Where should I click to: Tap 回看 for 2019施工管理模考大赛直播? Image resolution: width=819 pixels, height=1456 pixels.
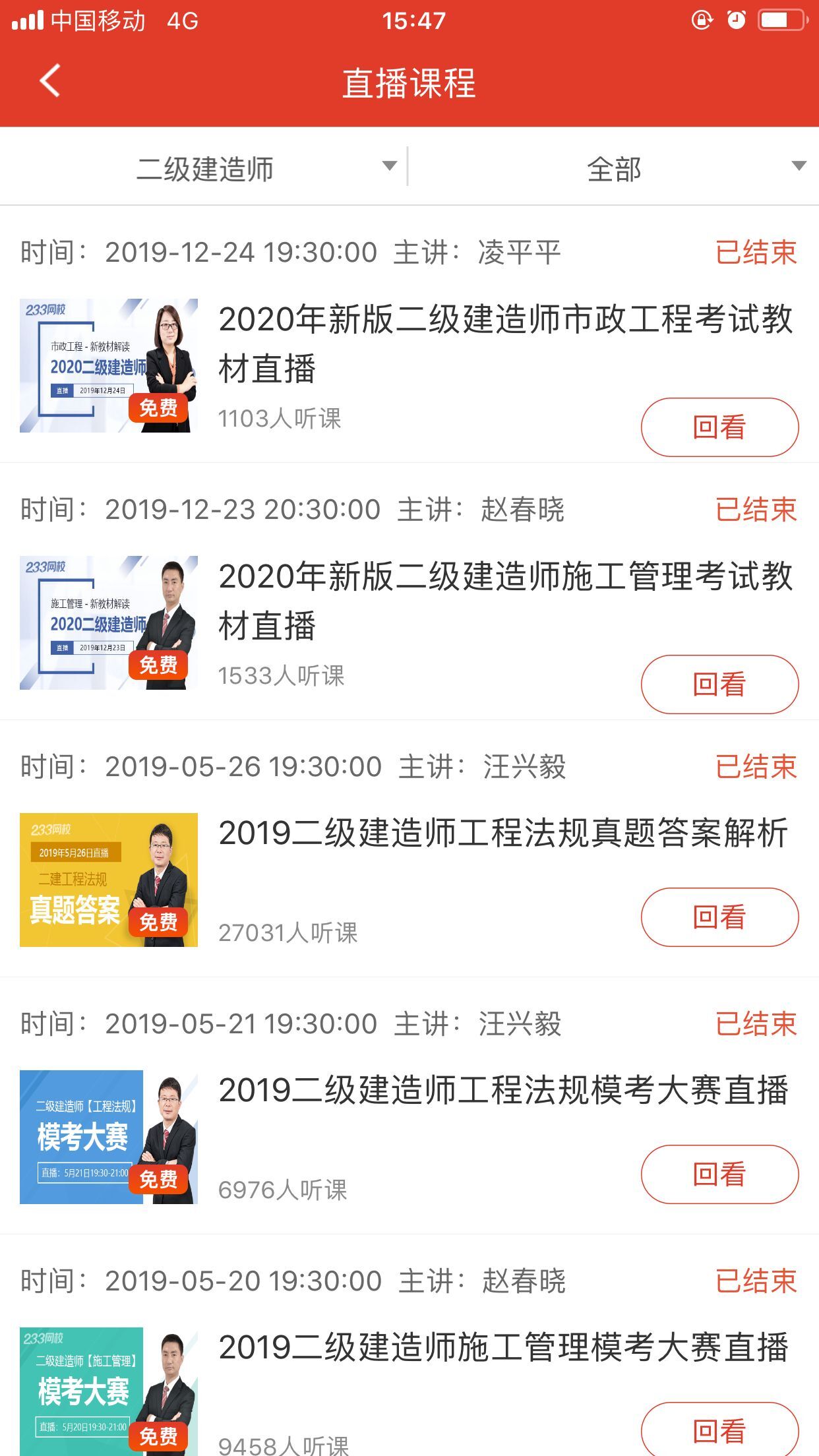click(x=719, y=1430)
